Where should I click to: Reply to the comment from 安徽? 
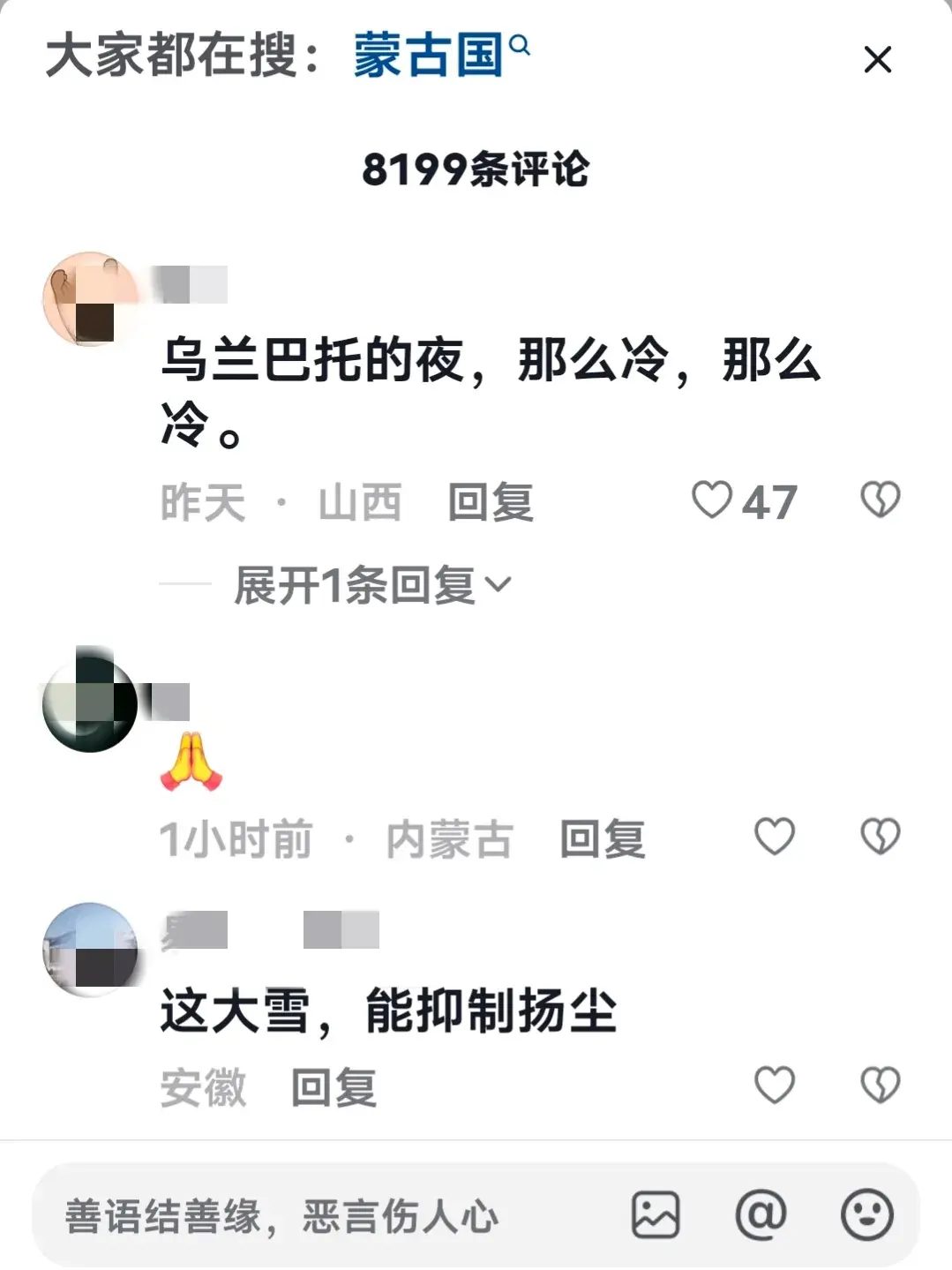(334, 1088)
